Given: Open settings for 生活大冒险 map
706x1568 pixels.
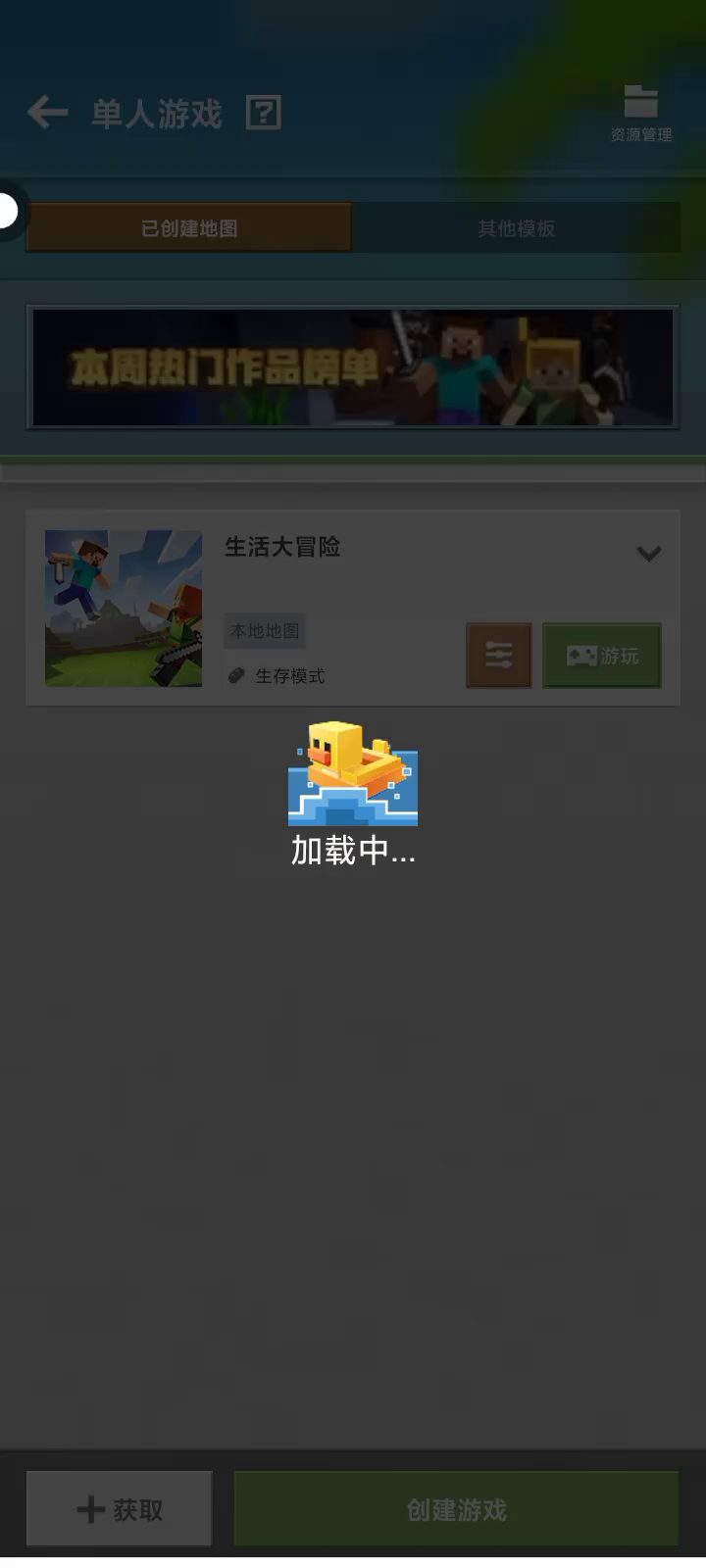Looking at the screenshot, I should click(x=499, y=656).
